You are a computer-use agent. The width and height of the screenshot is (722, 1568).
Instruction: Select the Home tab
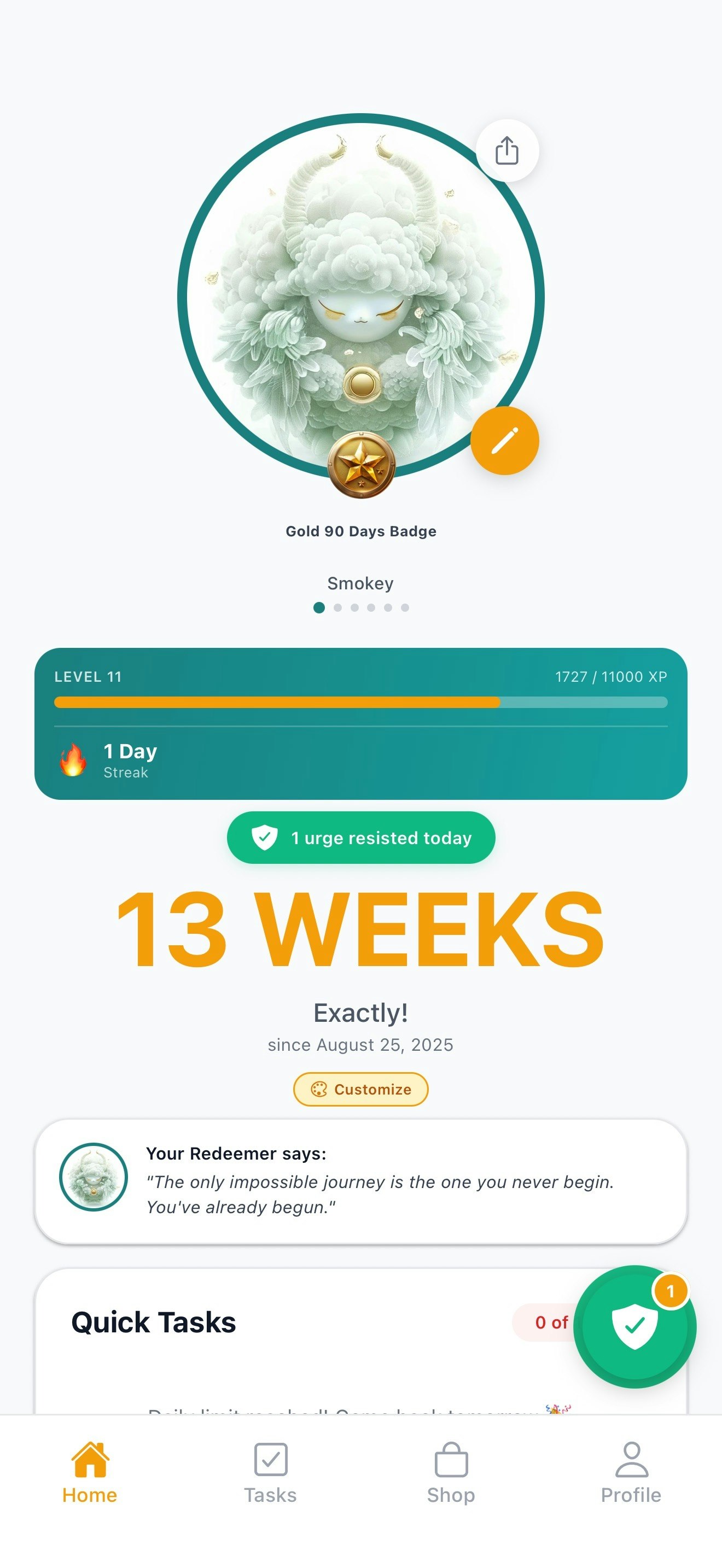tap(90, 1472)
